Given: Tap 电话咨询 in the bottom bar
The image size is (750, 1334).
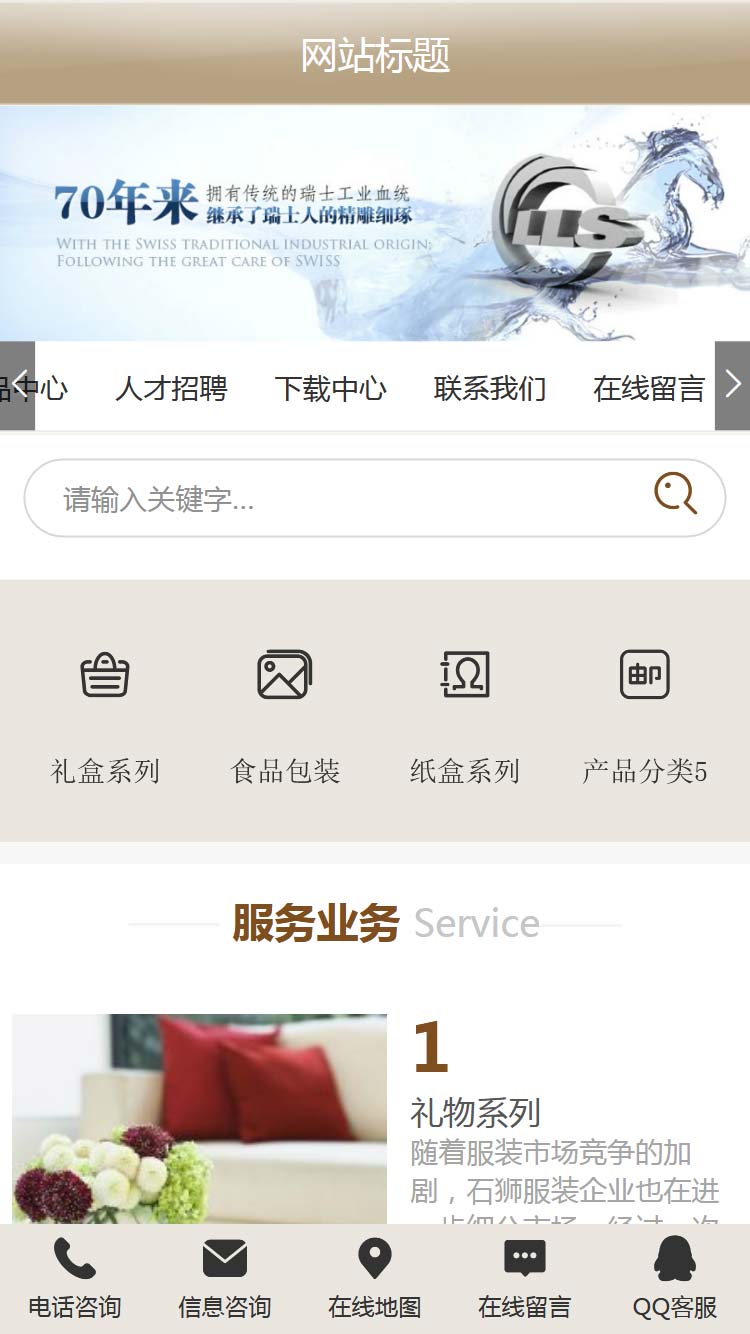Looking at the screenshot, I should (75, 1279).
